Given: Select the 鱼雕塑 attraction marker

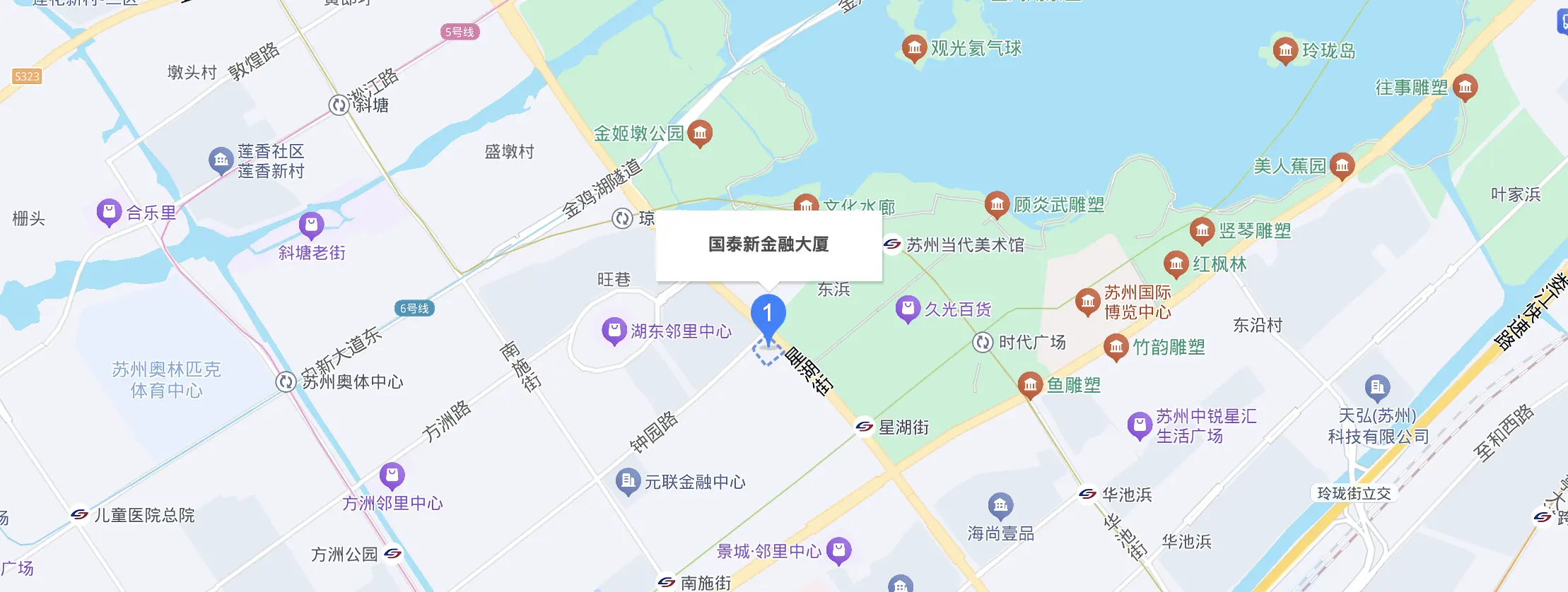Looking at the screenshot, I should click(x=1030, y=384).
